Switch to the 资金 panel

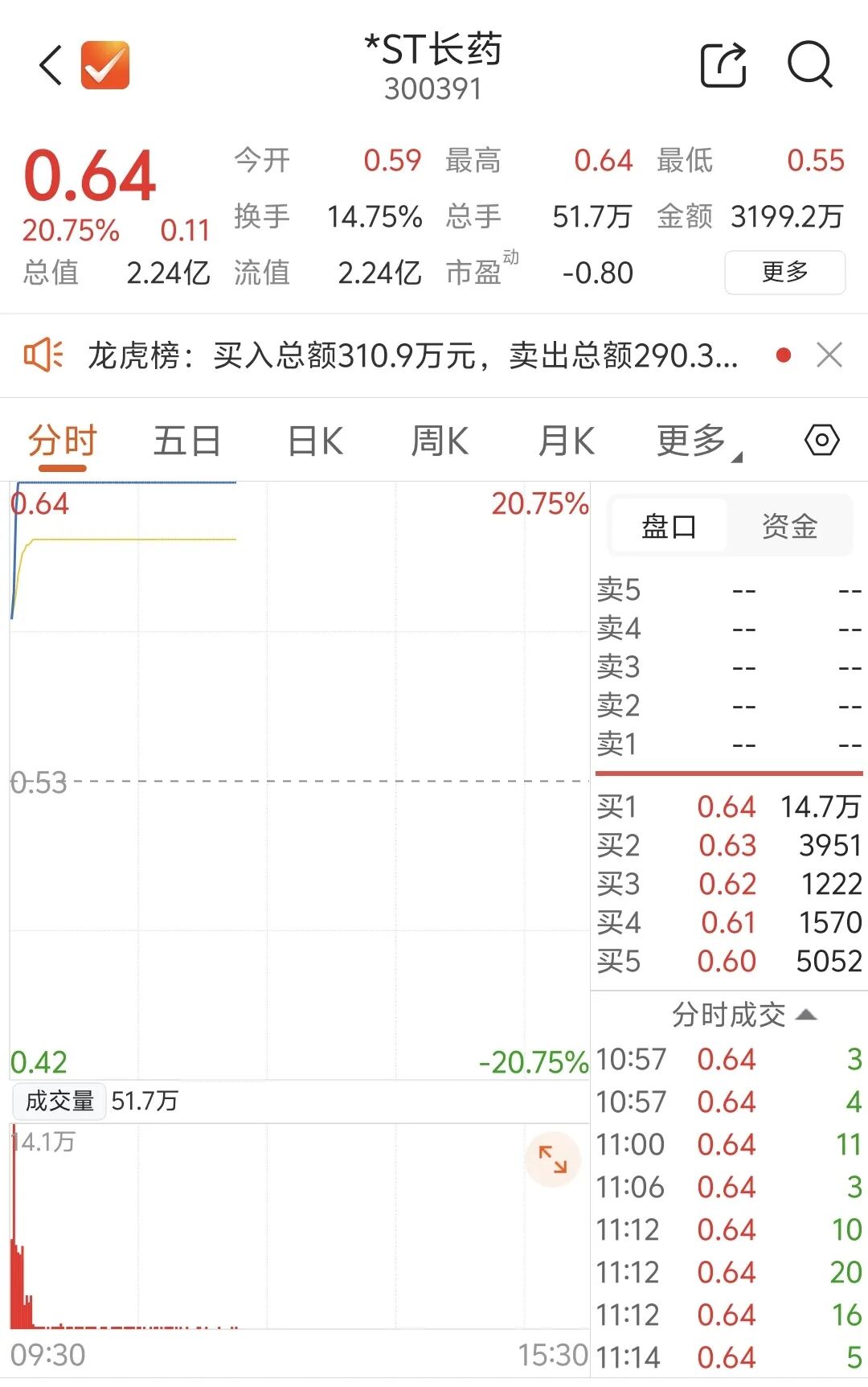click(x=788, y=526)
